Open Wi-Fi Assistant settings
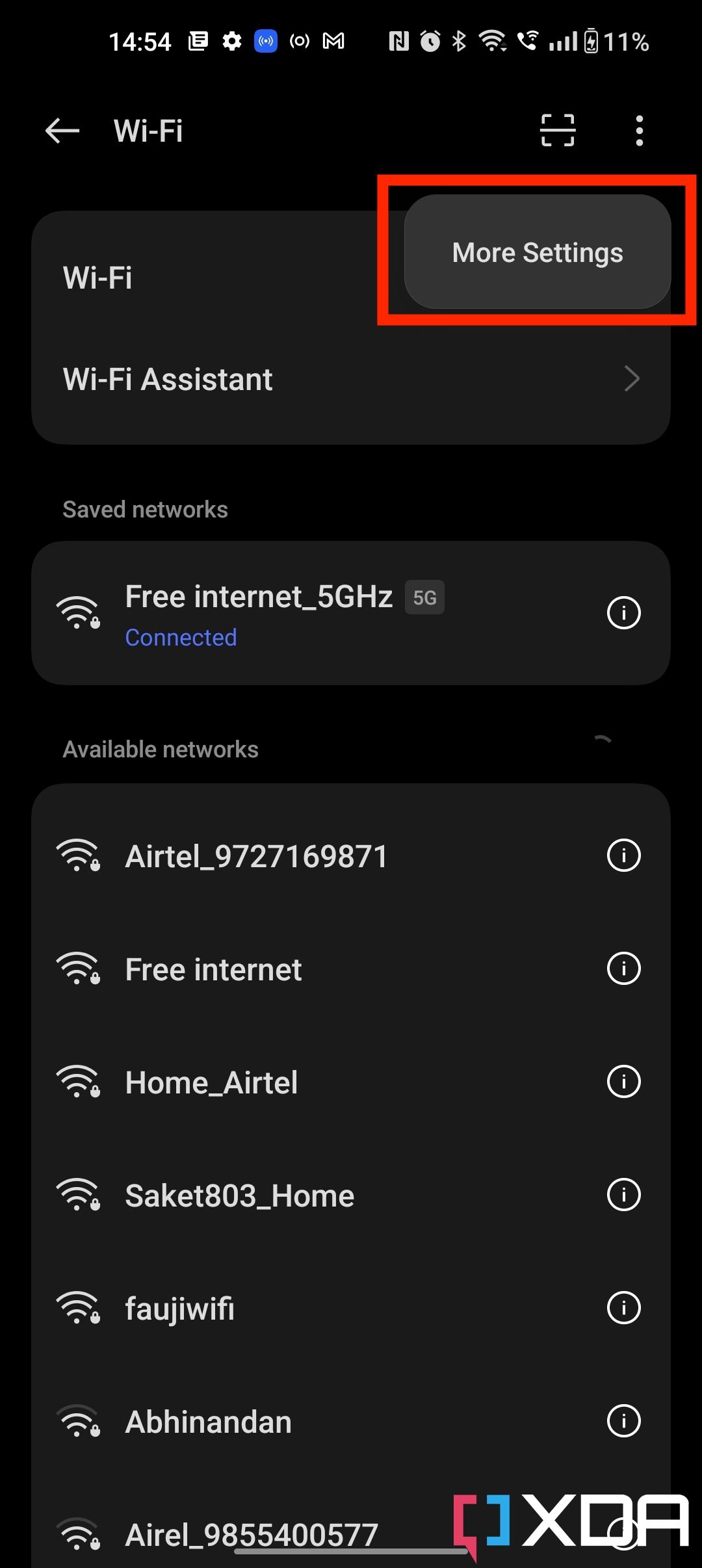702x1568 pixels. tap(260, 379)
